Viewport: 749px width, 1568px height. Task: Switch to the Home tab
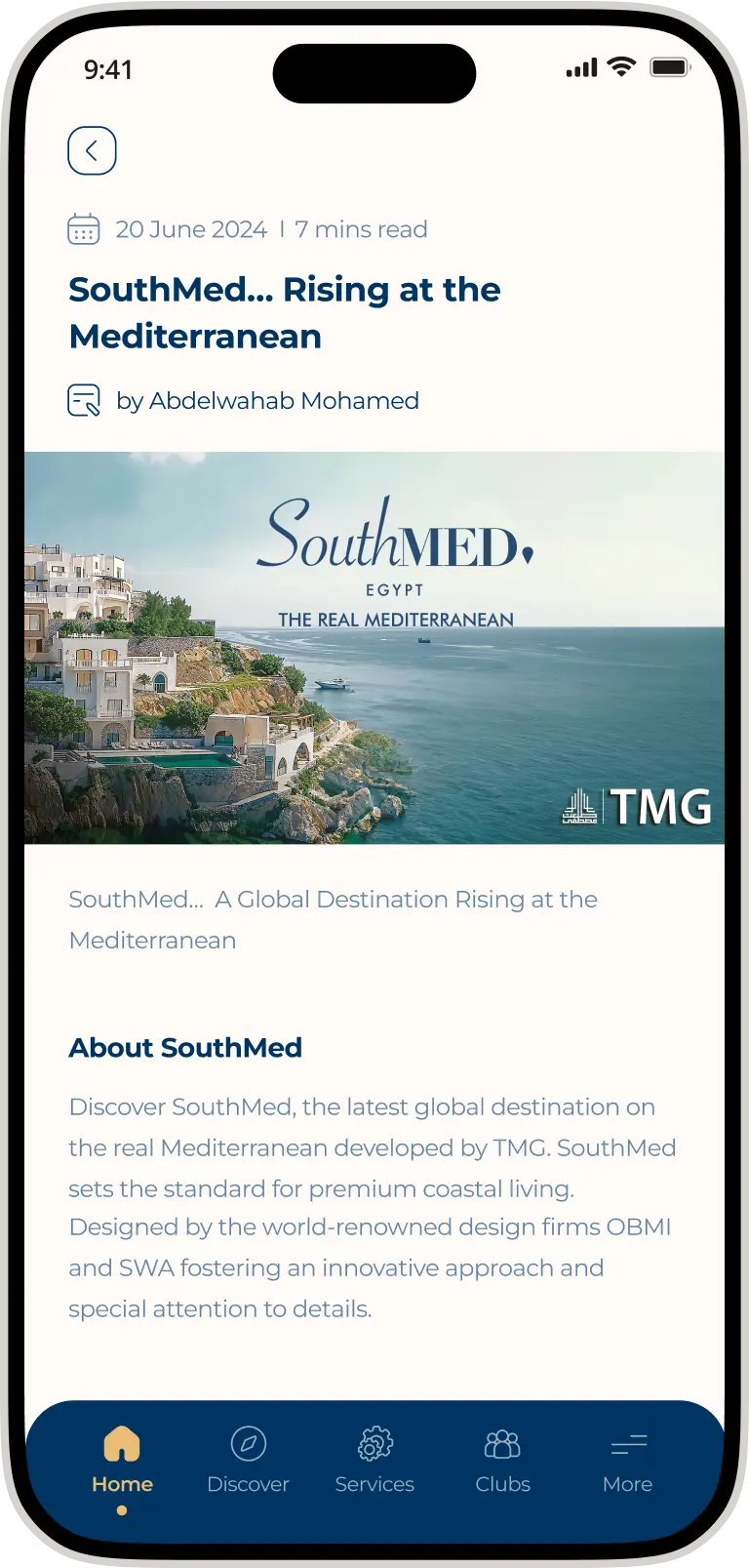[x=122, y=1460]
